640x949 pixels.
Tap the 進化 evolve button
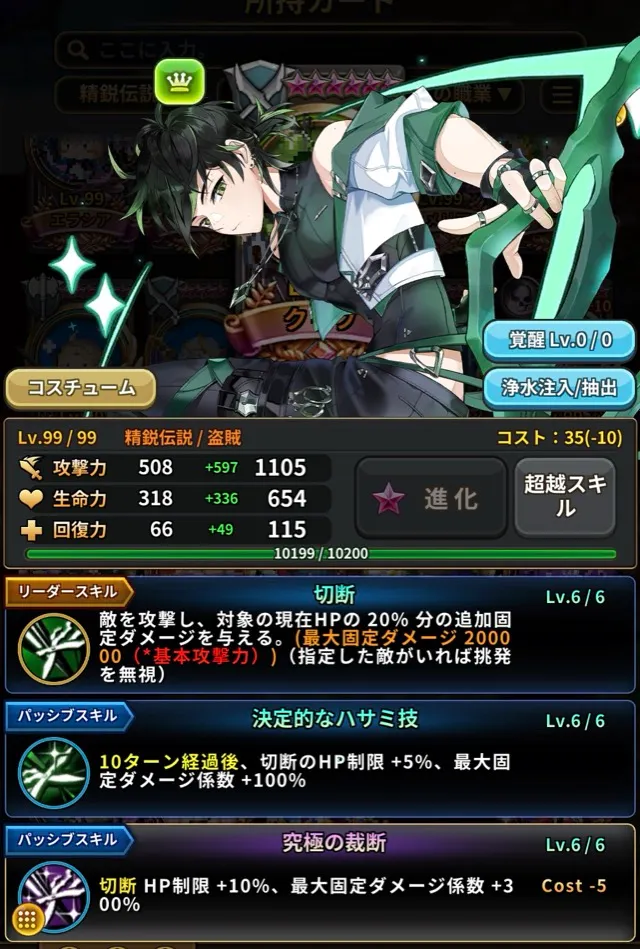tap(431, 497)
